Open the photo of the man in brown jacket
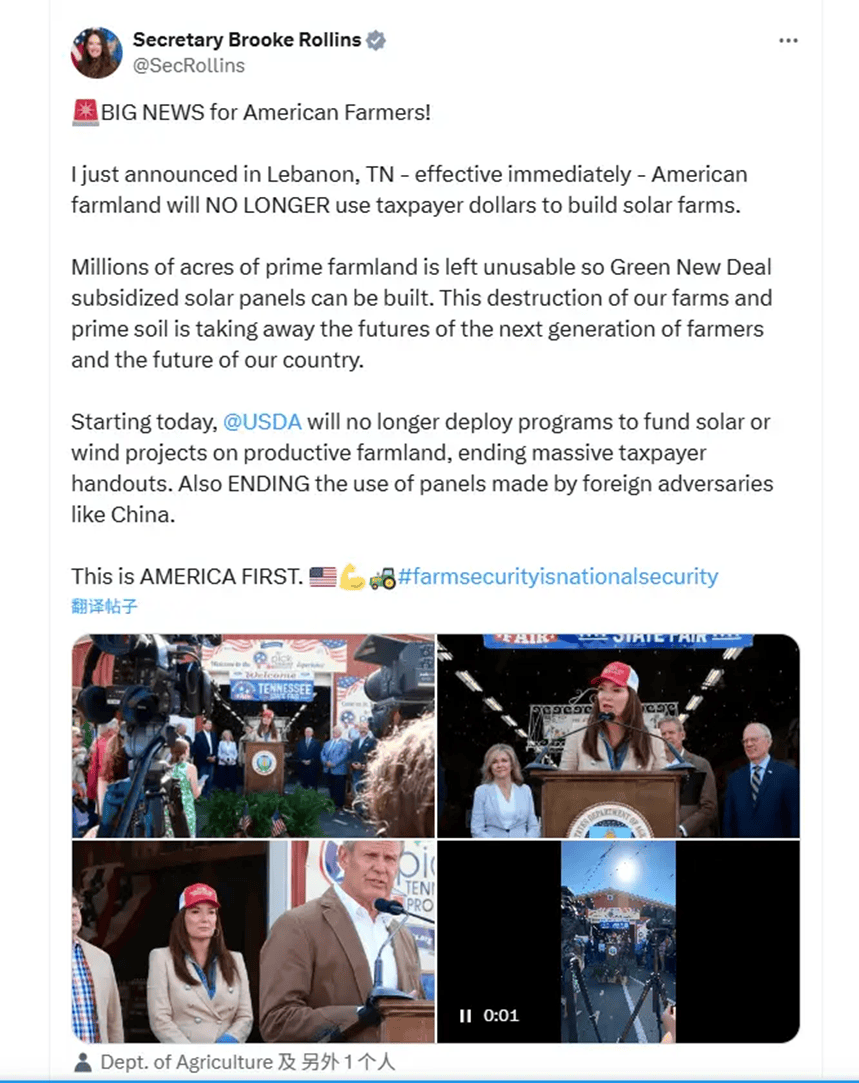 tap(253, 942)
